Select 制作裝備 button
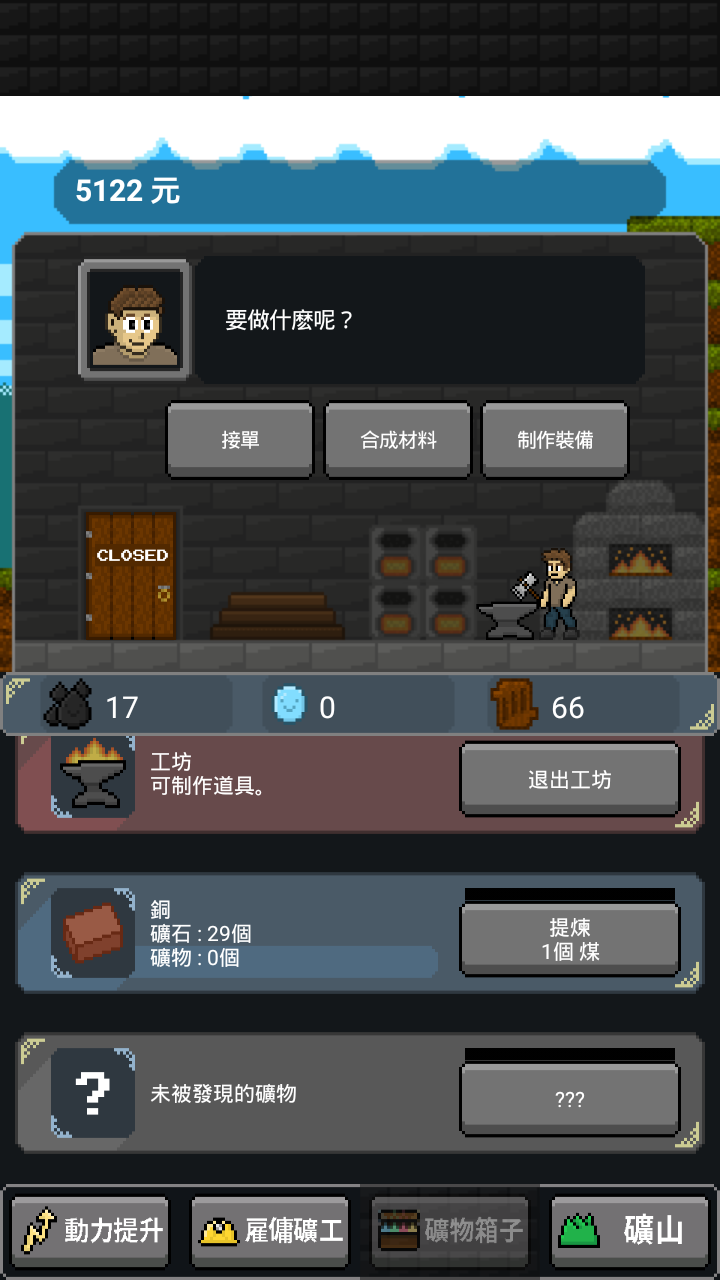 [x=555, y=440]
